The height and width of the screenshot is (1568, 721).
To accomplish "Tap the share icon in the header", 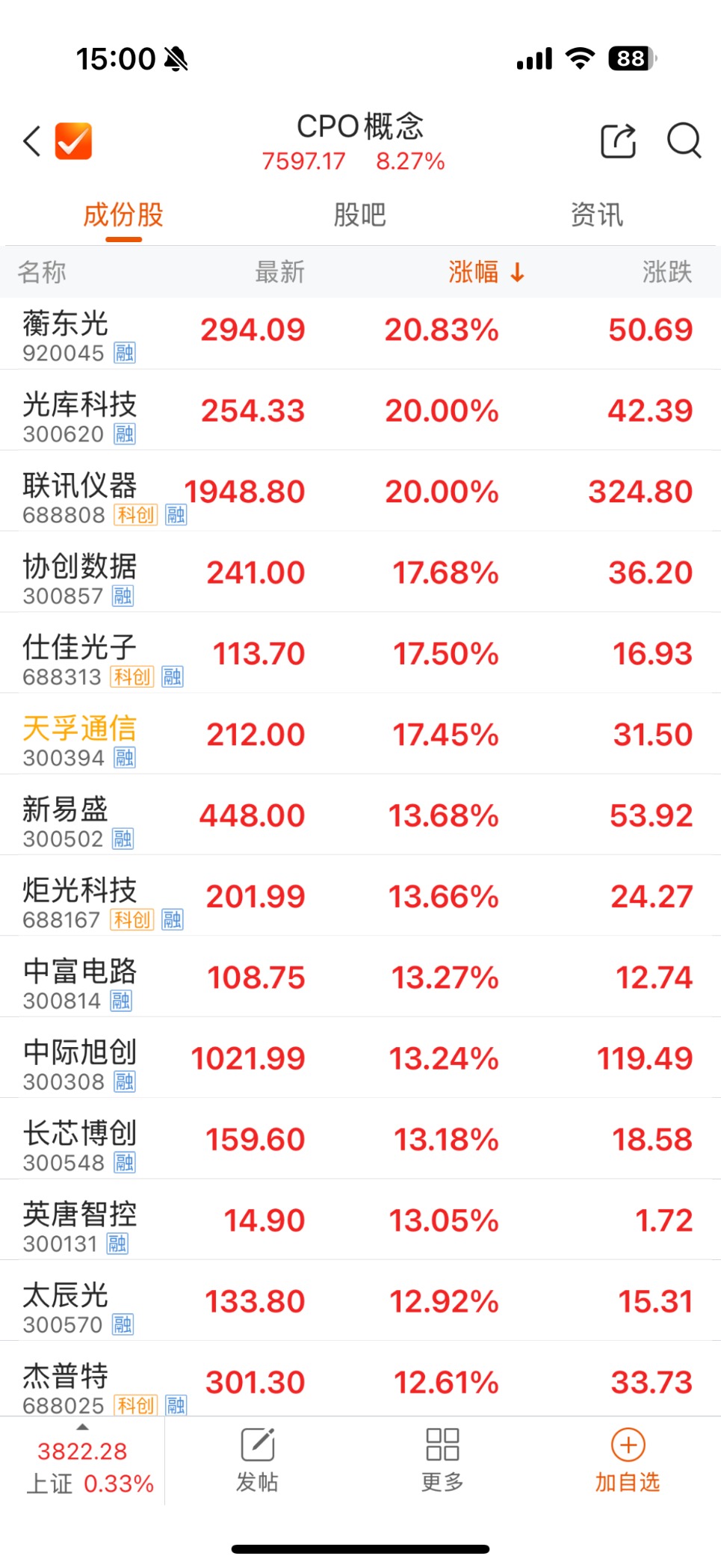I will (x=619, y=141).
